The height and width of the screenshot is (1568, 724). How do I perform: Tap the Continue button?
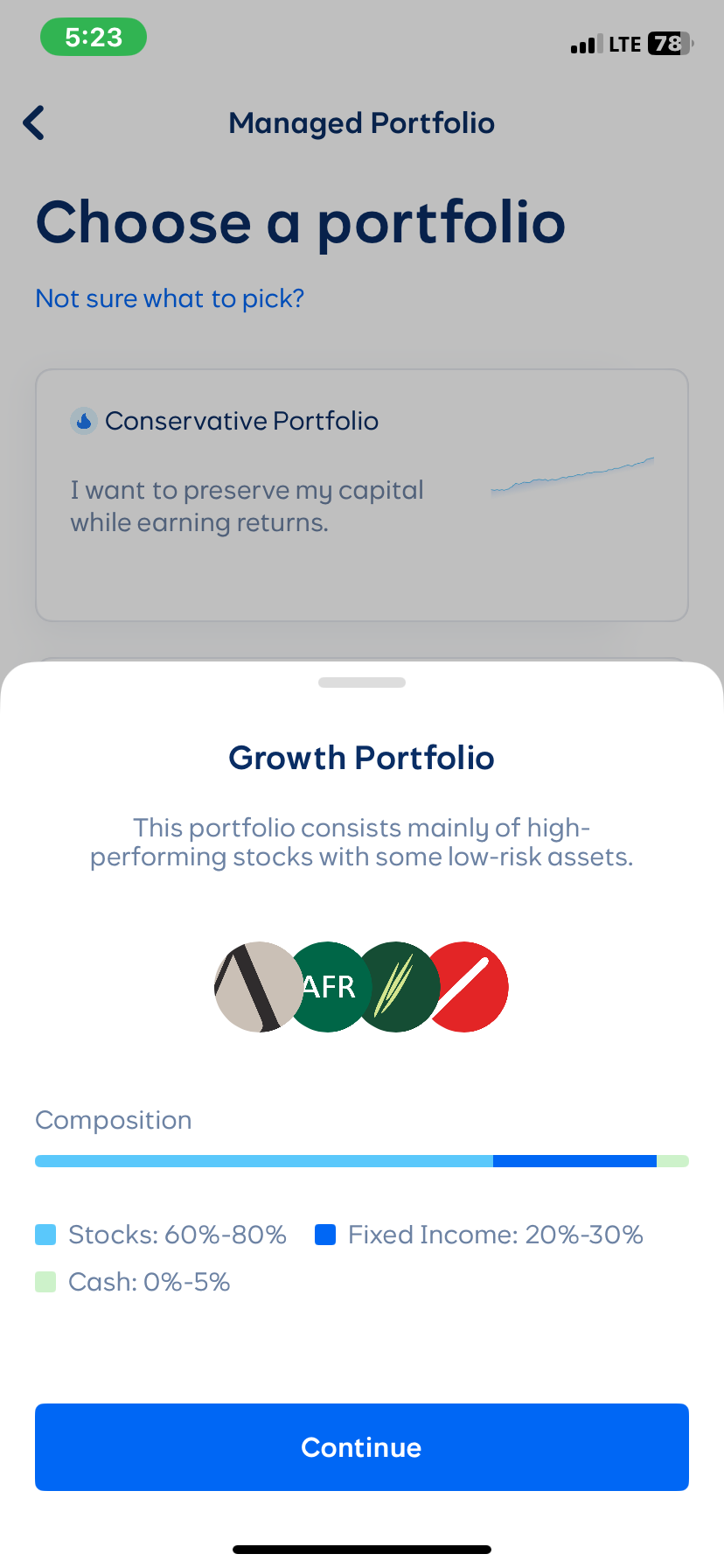(x=362, y=1447)
